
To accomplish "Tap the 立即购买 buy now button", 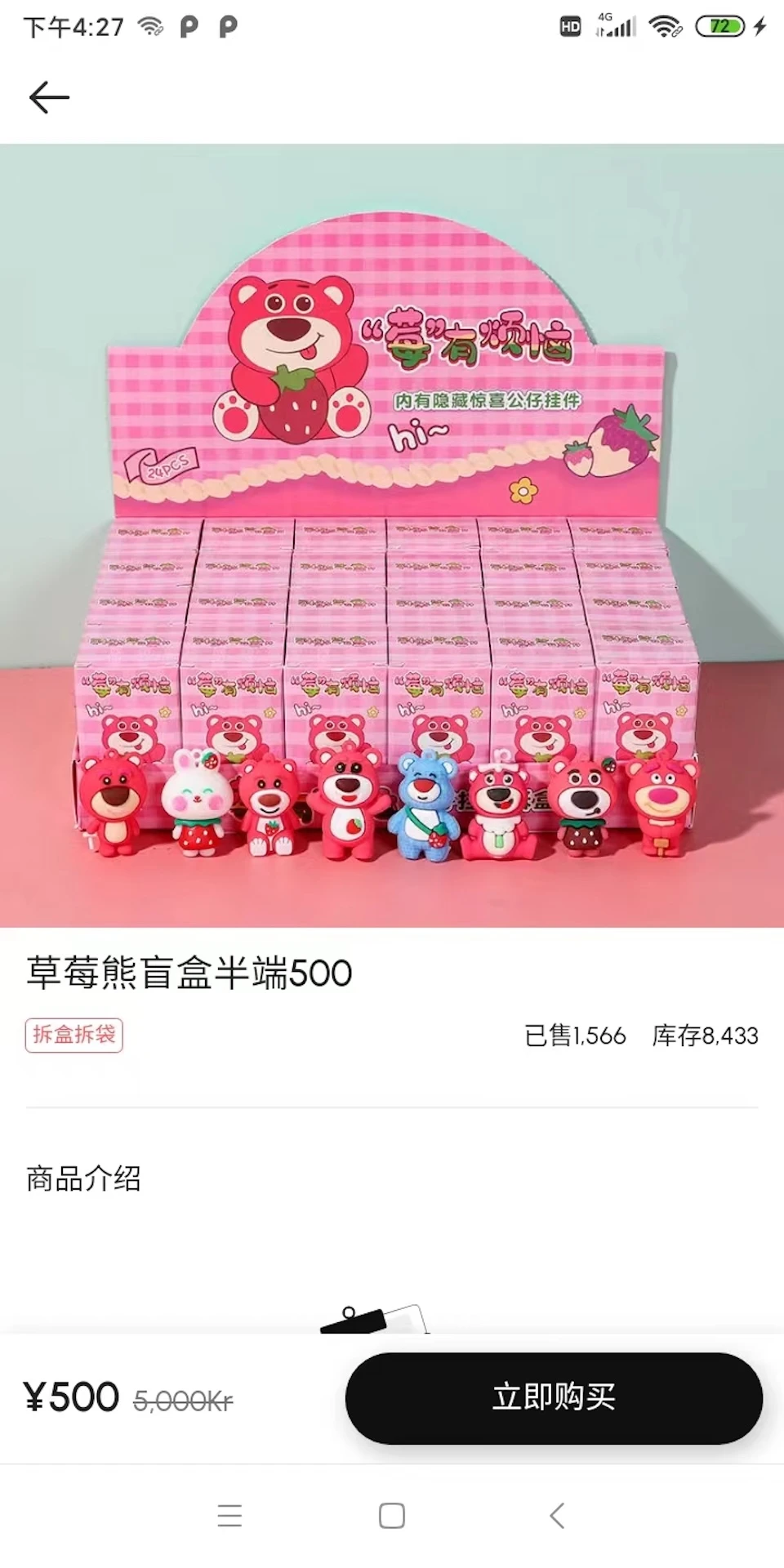I will point(554,1397).
